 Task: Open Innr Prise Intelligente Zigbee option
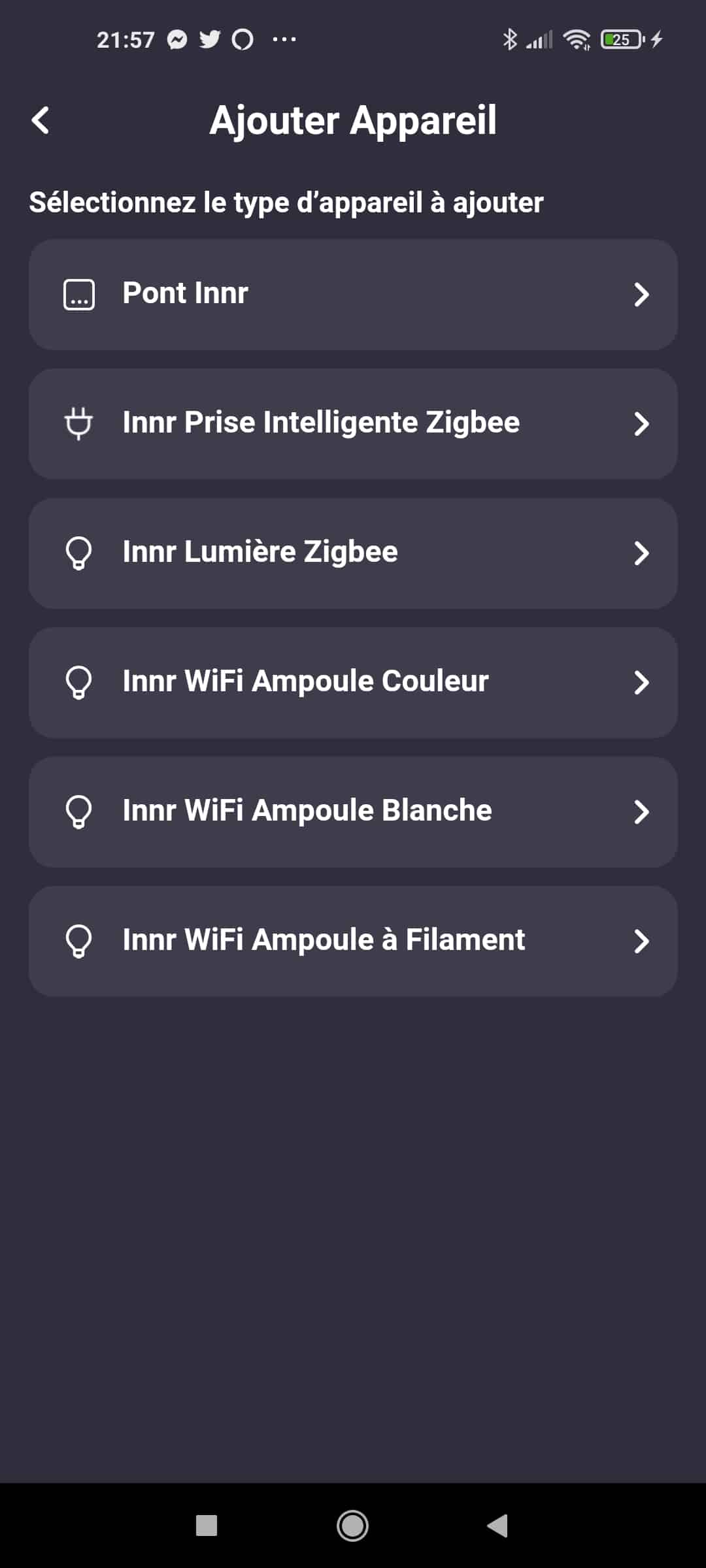pos(353,423)
